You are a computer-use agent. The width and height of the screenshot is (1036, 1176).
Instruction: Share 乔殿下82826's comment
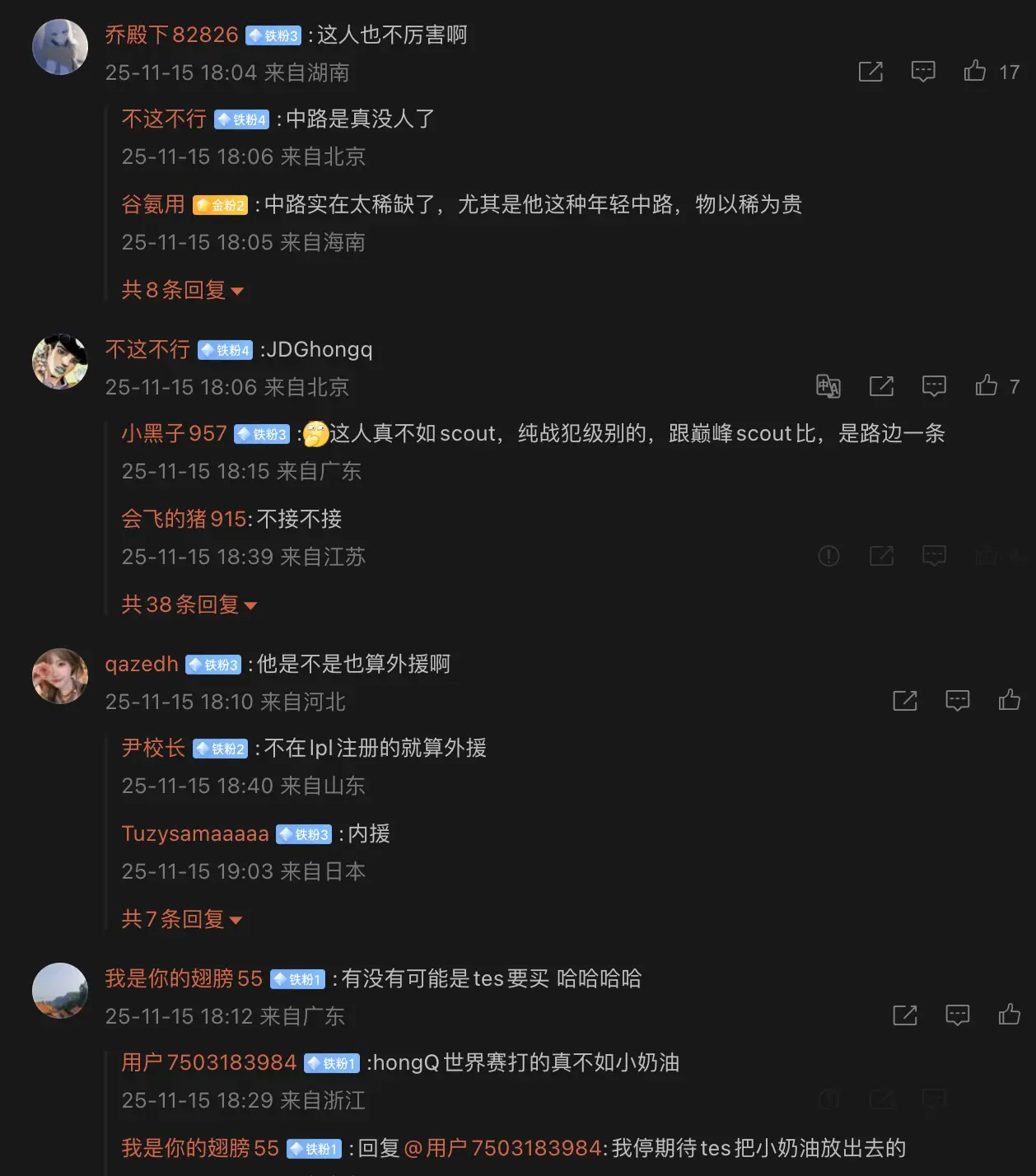[870, 72]
